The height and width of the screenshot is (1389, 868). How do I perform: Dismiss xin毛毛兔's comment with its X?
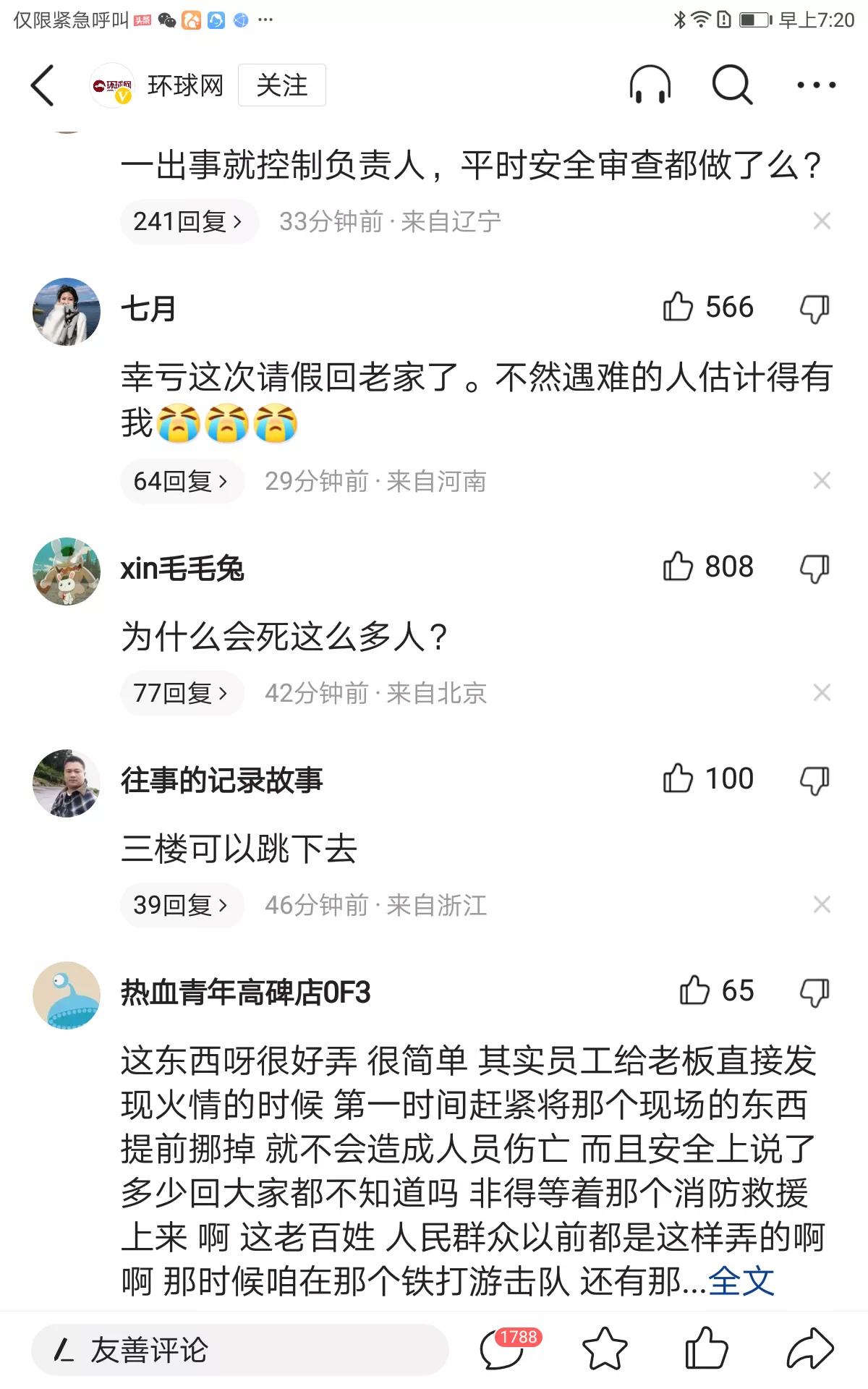click(822, 693)
